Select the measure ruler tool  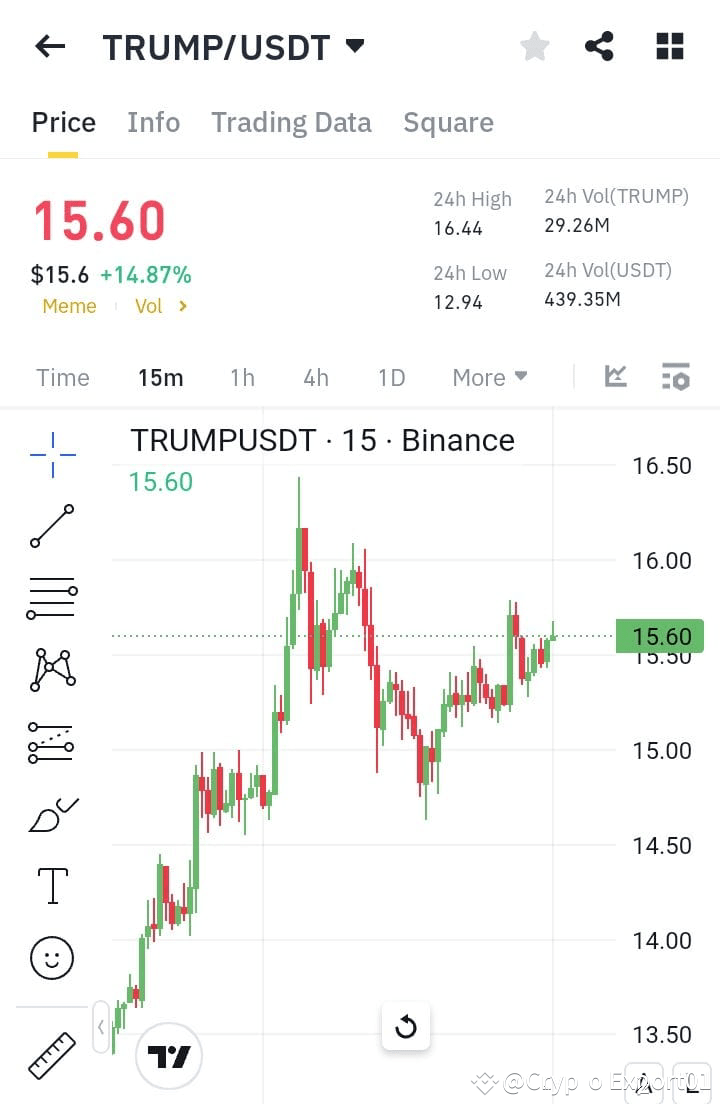[x=51, y=1053]
